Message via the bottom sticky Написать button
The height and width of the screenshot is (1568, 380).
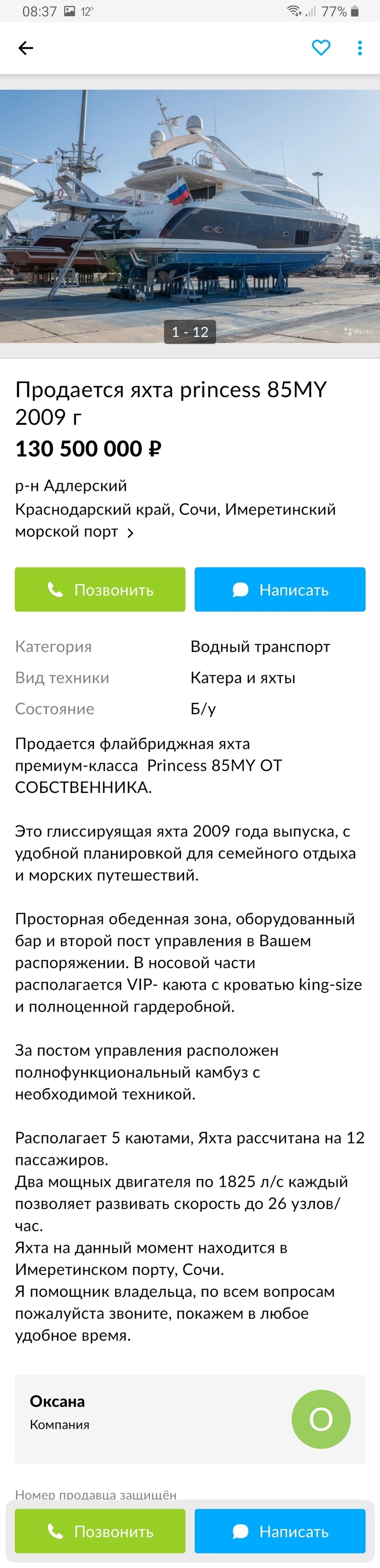coord(280,1531)
